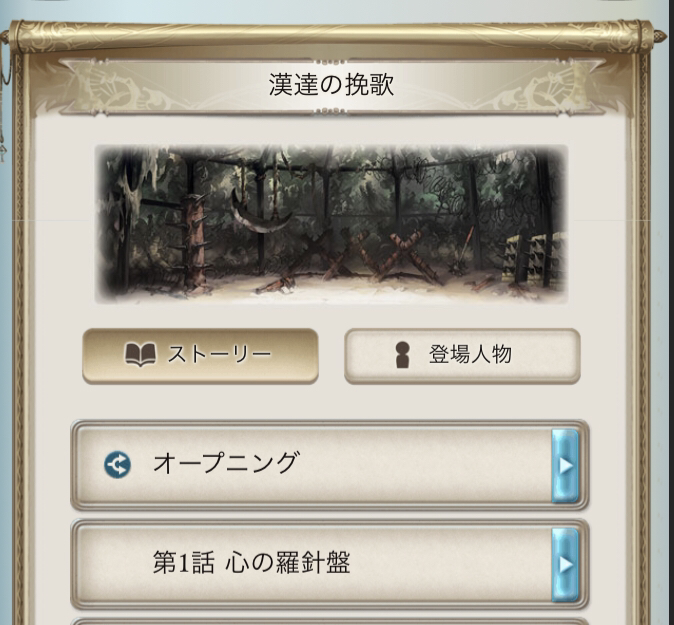Switch to the ストーリー tab

(x=200, y=355)
